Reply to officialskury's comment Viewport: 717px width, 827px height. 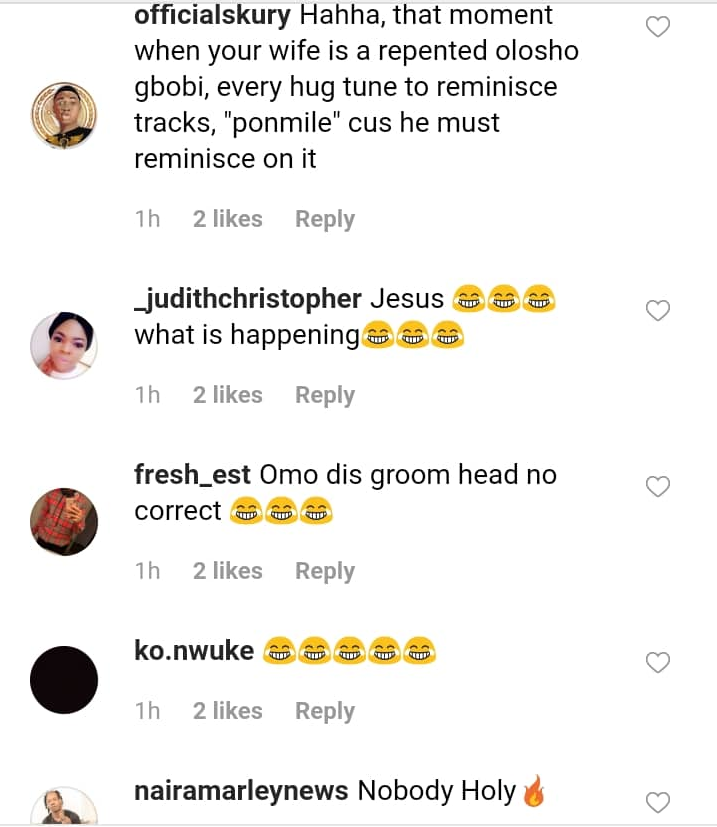(x=324, y=219)
